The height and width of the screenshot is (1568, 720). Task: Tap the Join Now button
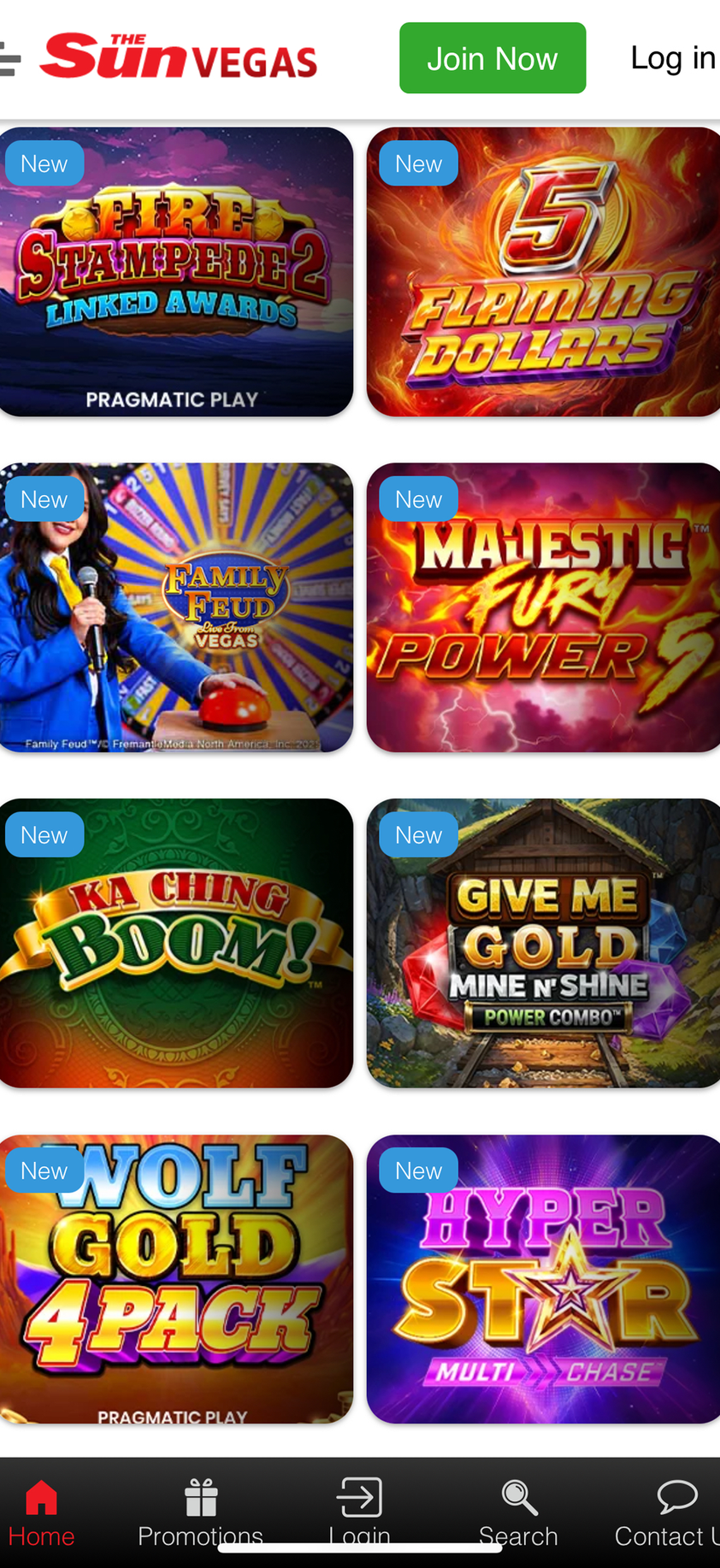tap(493, 58)
